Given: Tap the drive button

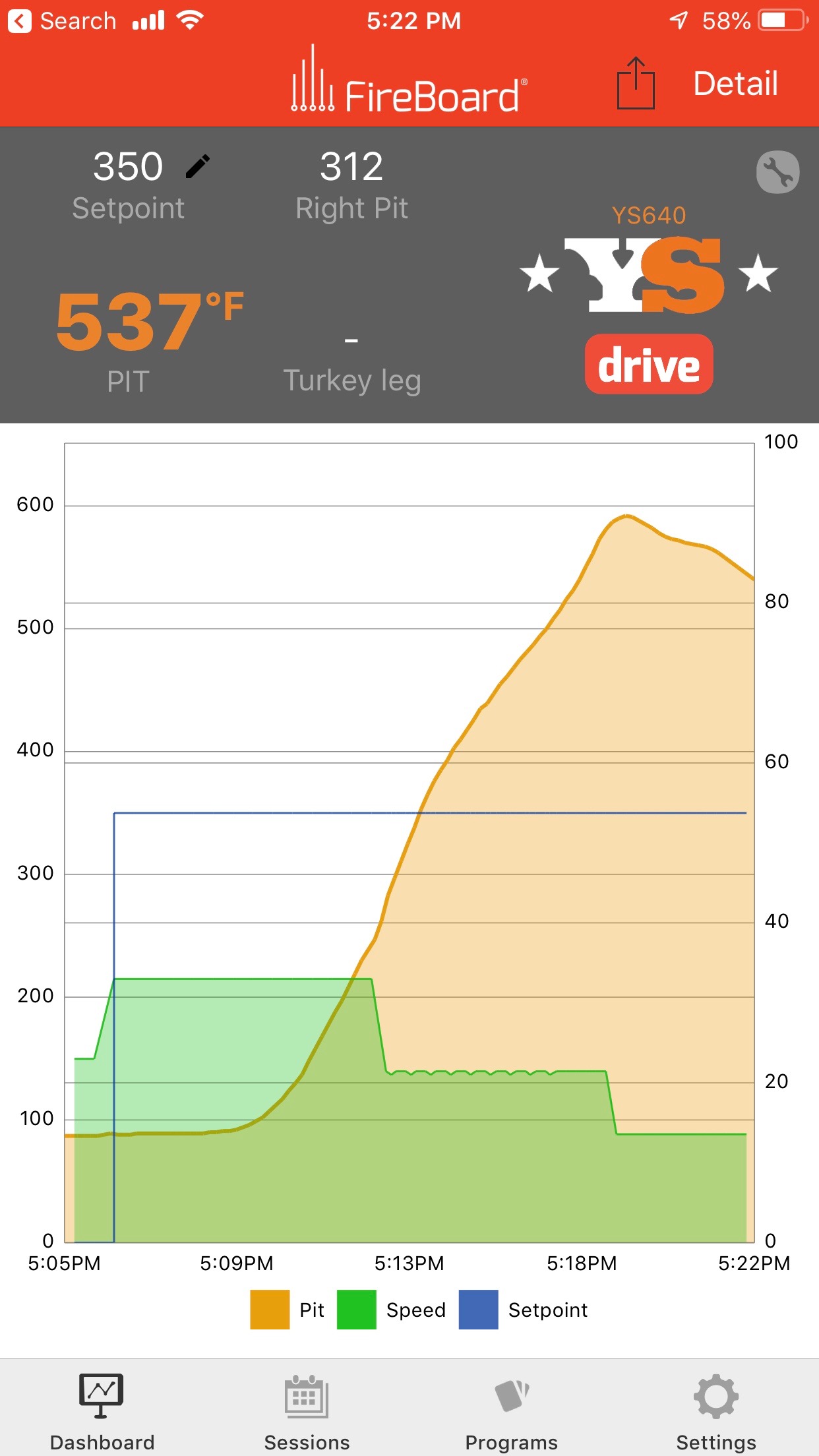Looking at the screenshot, I should (649, 365).
